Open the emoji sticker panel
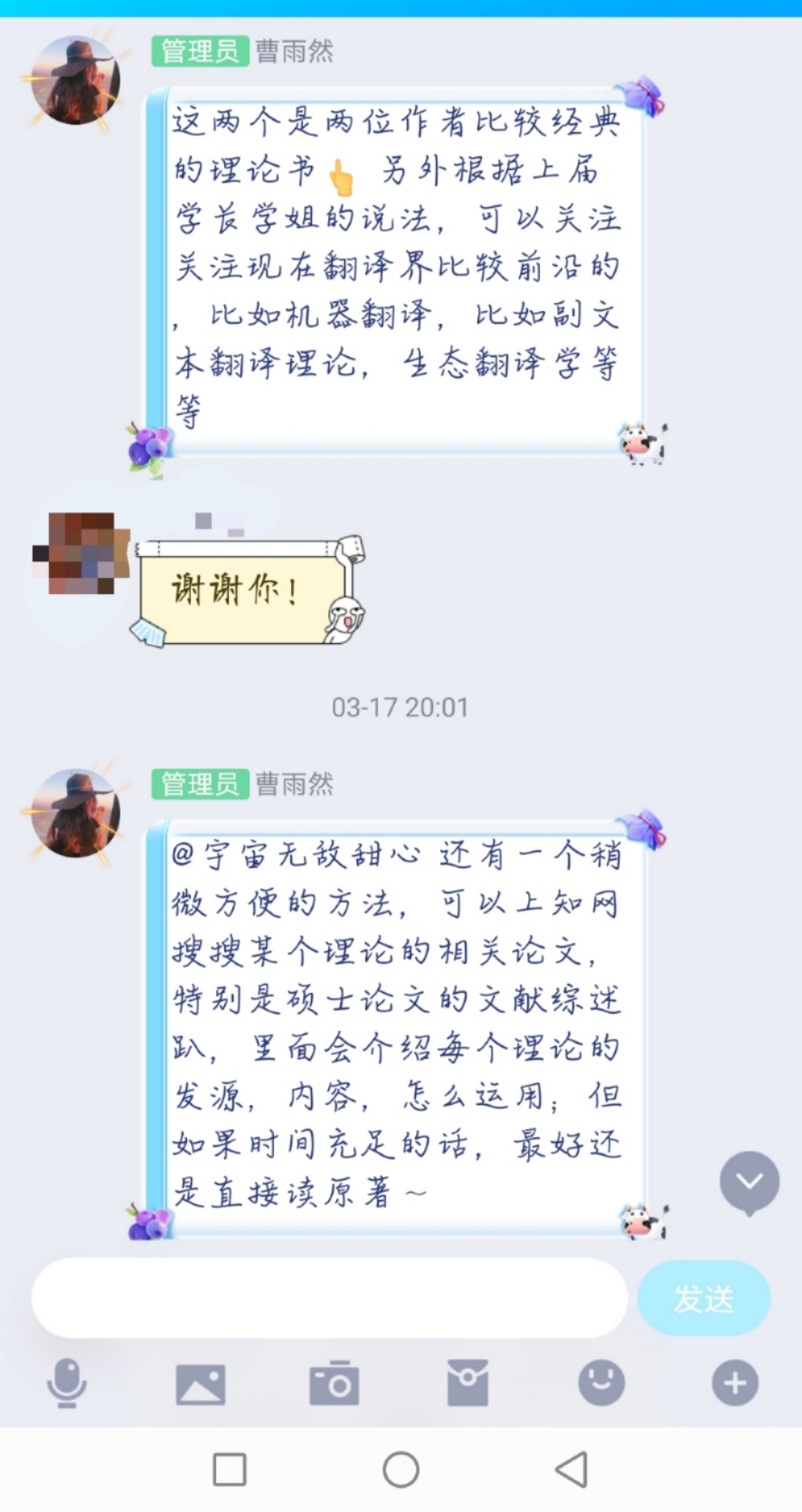Viewport: 802px width, 1512px height. 601,1383
